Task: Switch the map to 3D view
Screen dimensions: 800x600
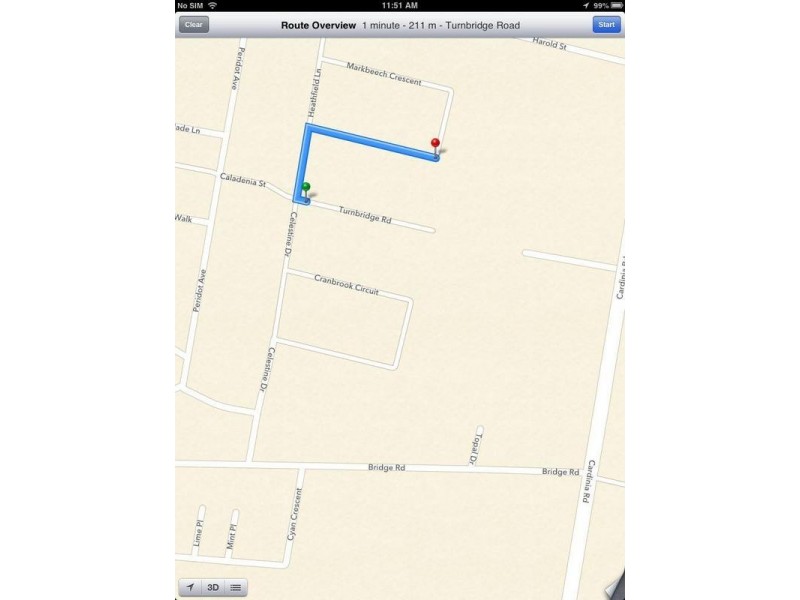Action: click(x=213, y=588)
